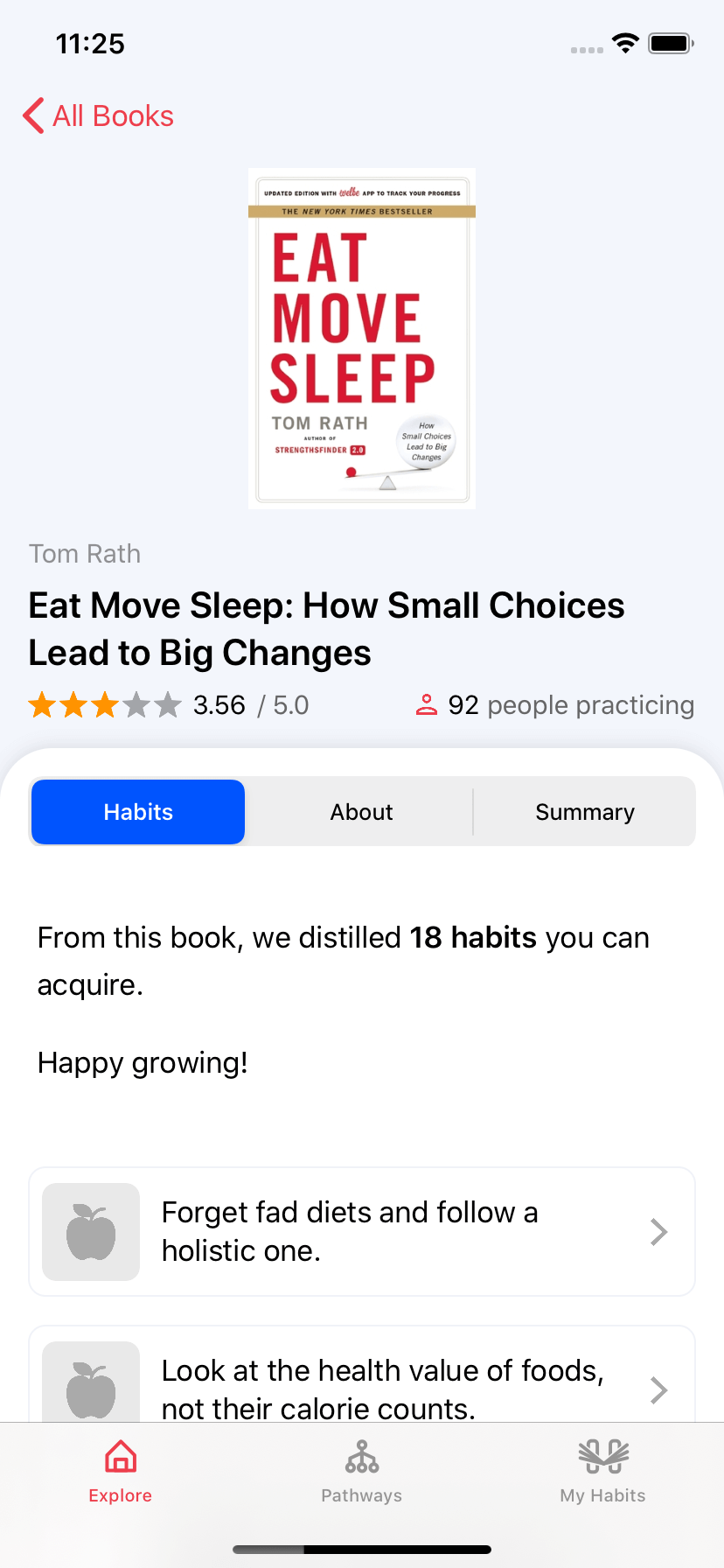This screenshot has width=724, height=1568.
Task: Switch to the About segment
Action: point(361,812)
